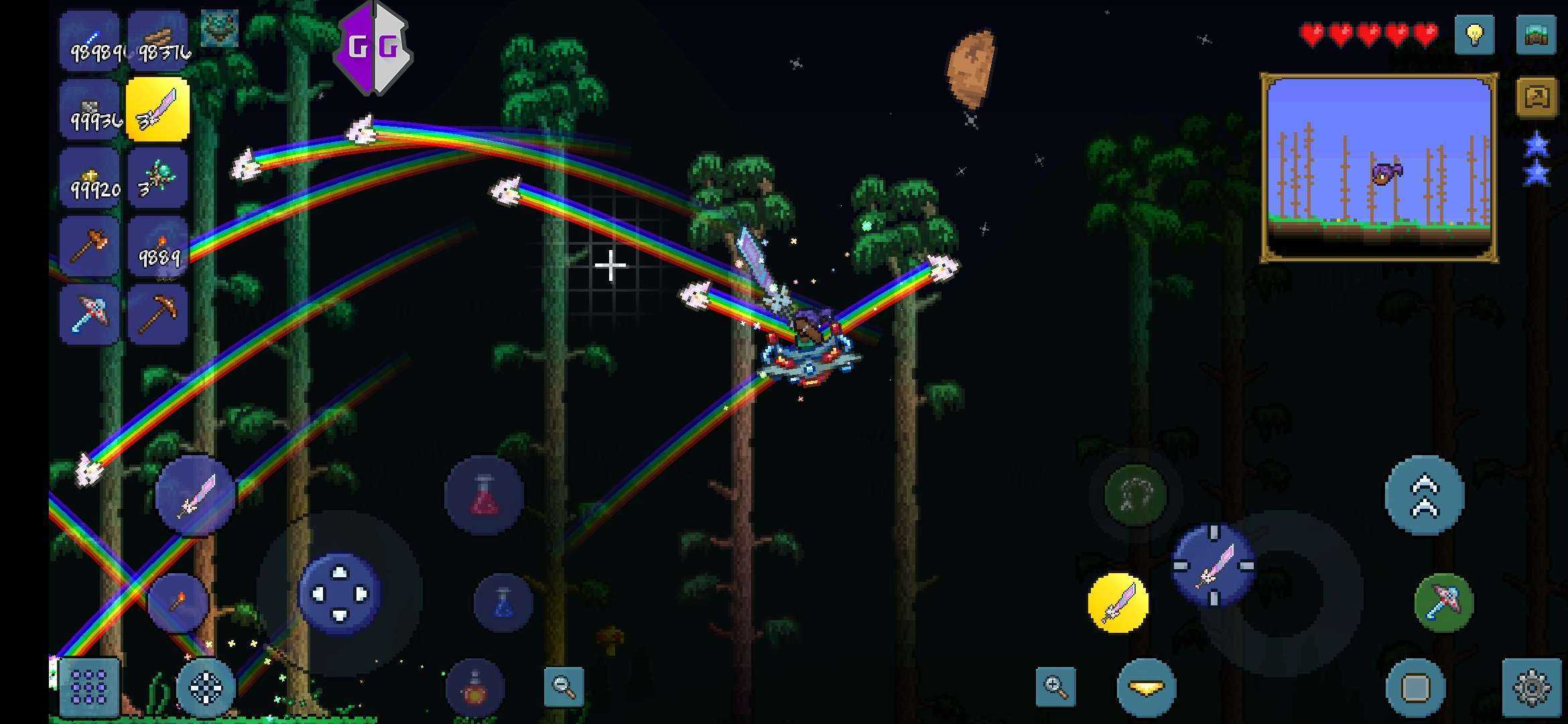
Task: Zoom in with the plus magnifier
Action: [x=1055, y=686]
